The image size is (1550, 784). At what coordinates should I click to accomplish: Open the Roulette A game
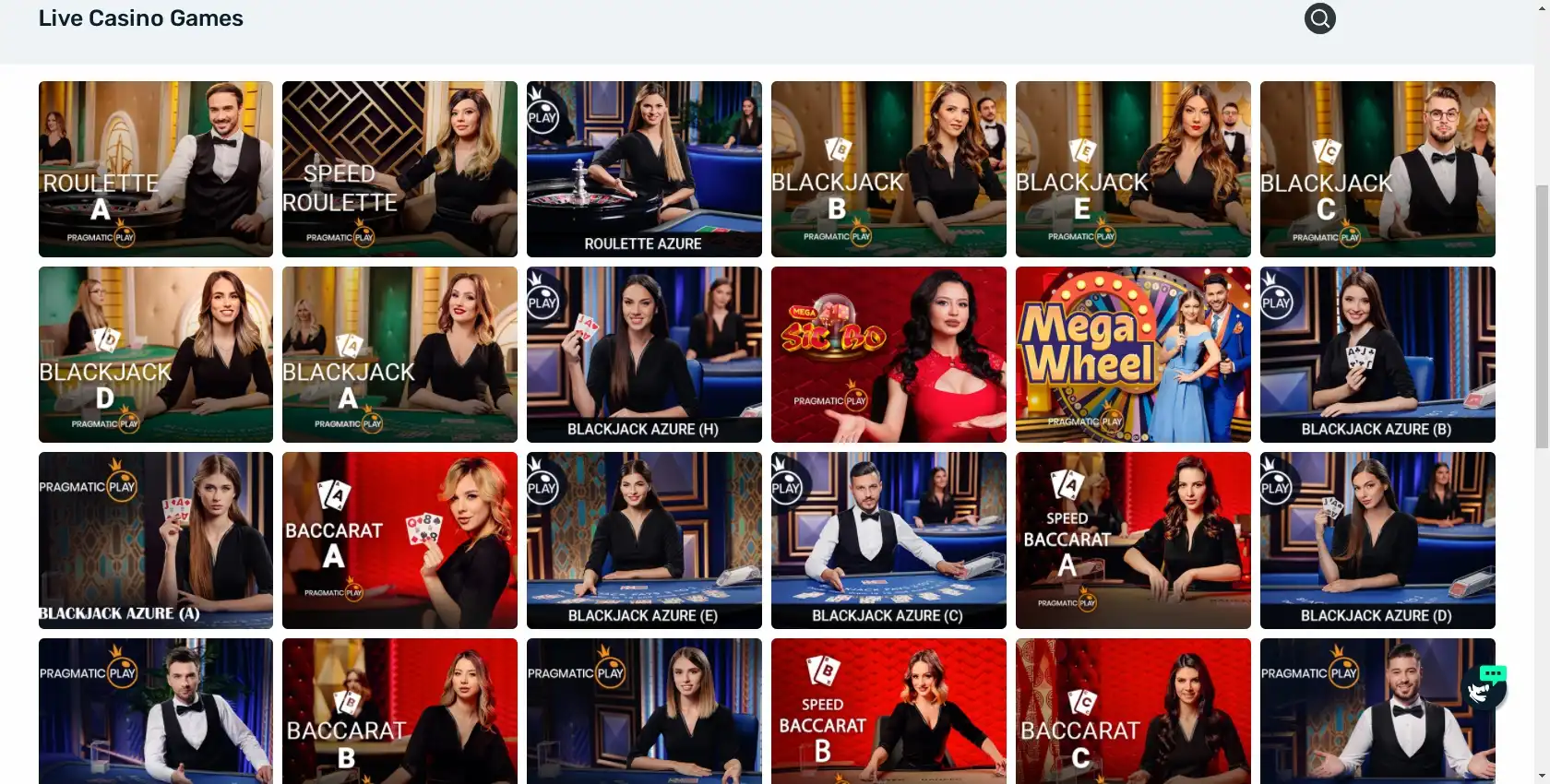[x=156, y=169]
